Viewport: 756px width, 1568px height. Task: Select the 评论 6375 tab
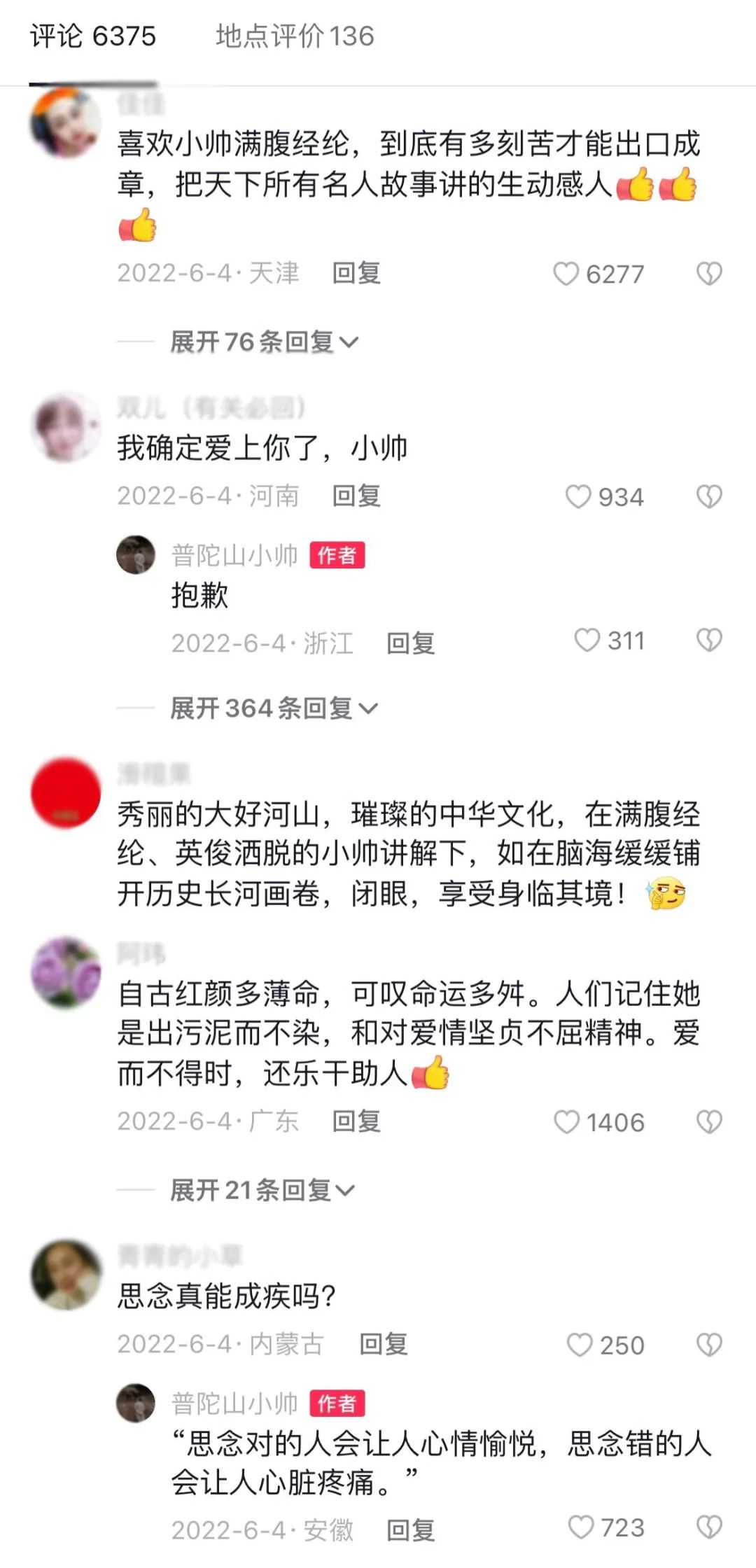click(93, 36)
